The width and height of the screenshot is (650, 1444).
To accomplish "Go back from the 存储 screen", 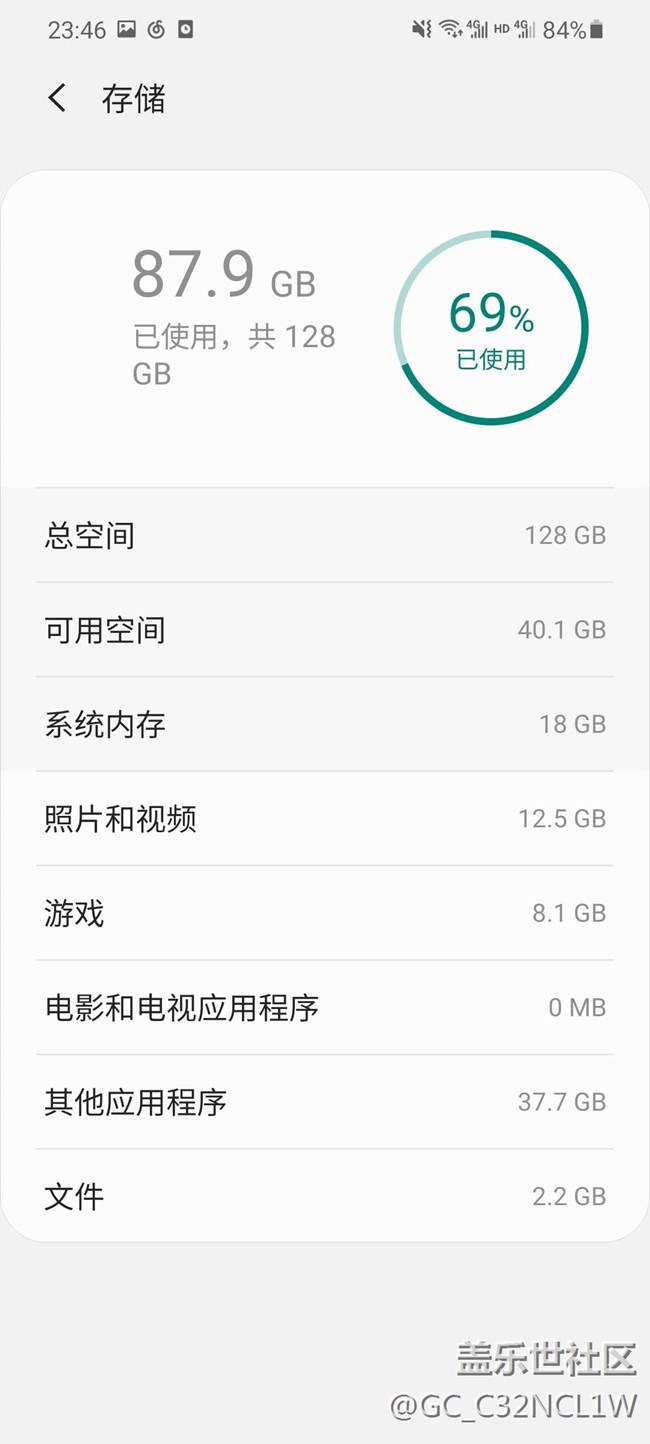I will [57, 98].
